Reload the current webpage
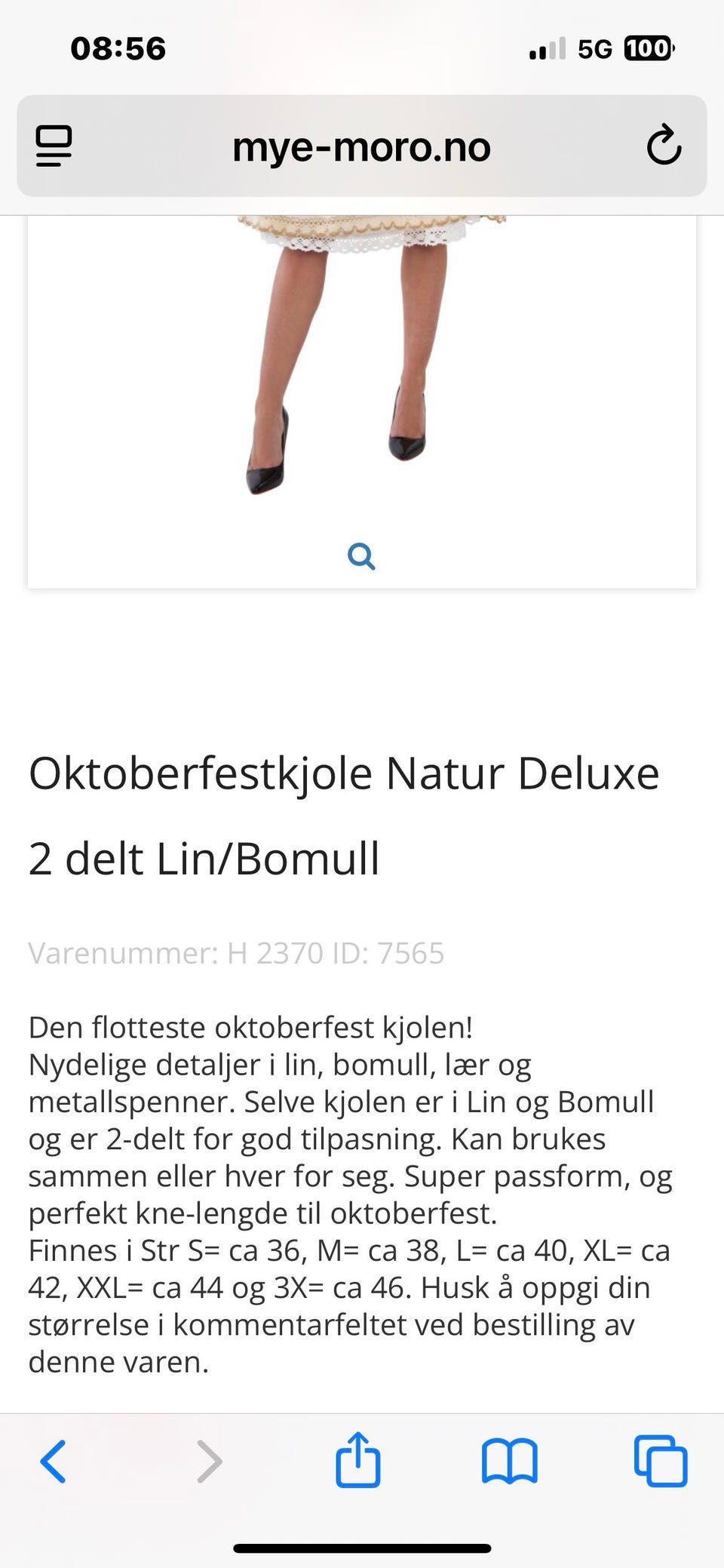This screenshot has width=724, height=1568. point(662,146)
